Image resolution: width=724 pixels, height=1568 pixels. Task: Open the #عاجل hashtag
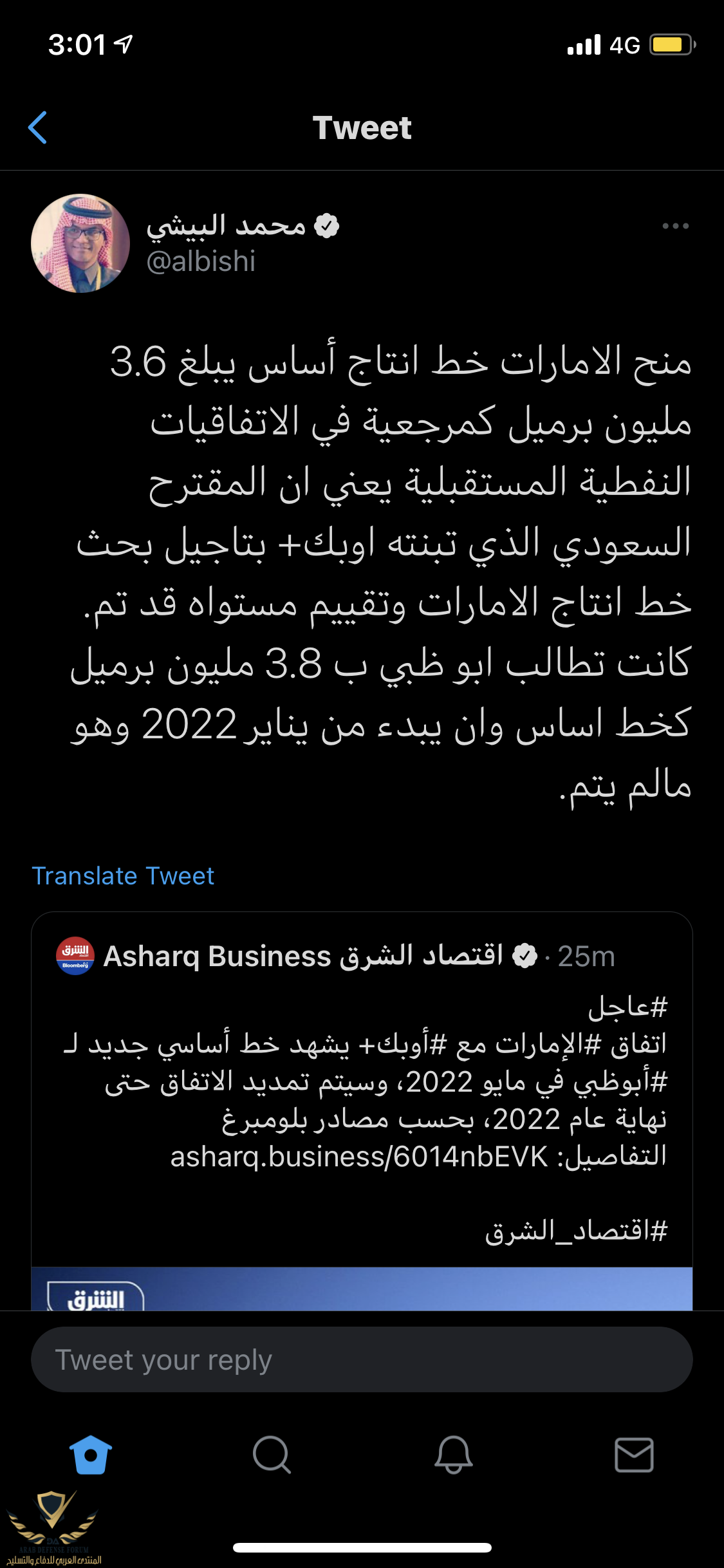point(627,1007)
